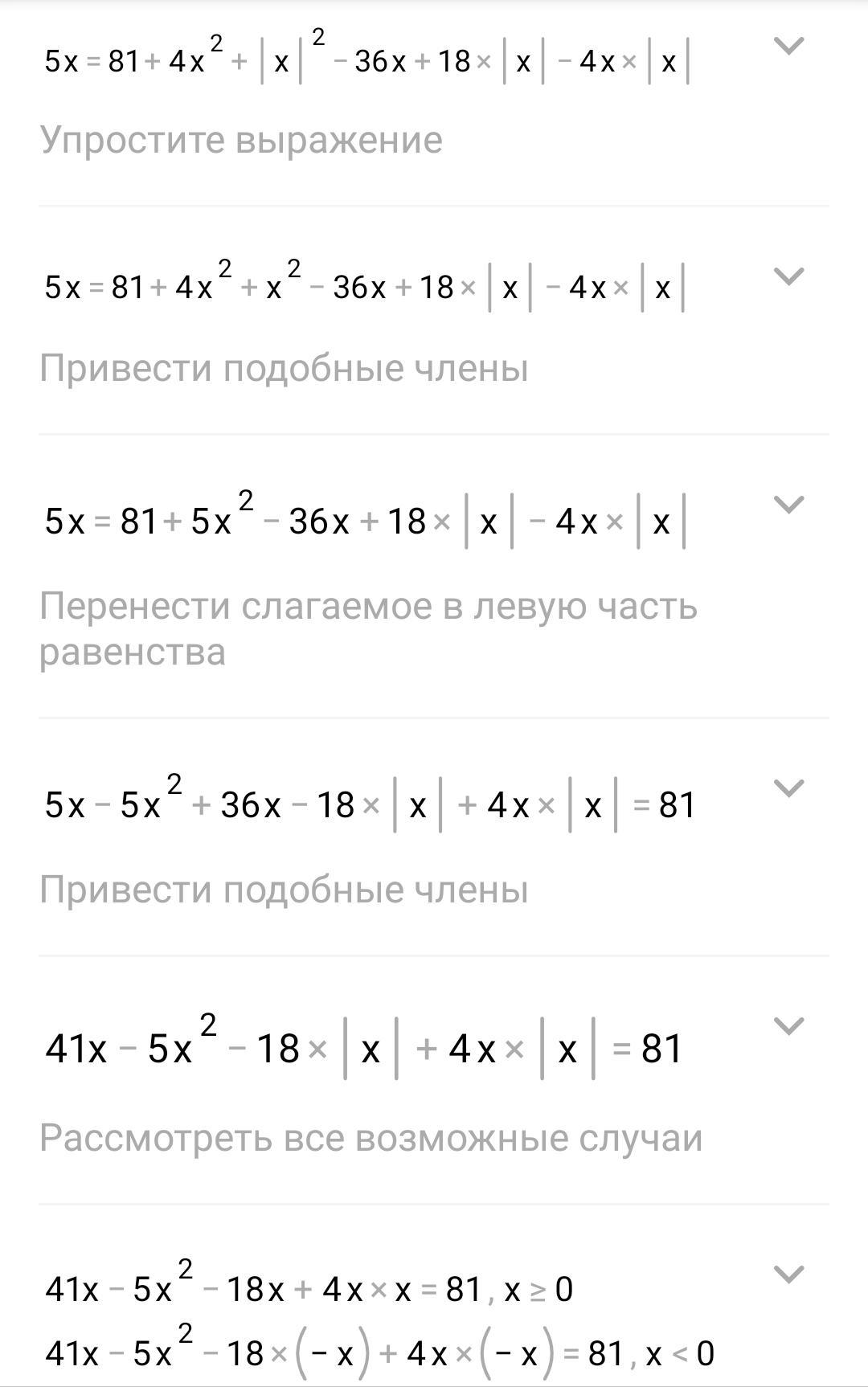Expand the step with 4x² + x² equation

pos(788,276)
